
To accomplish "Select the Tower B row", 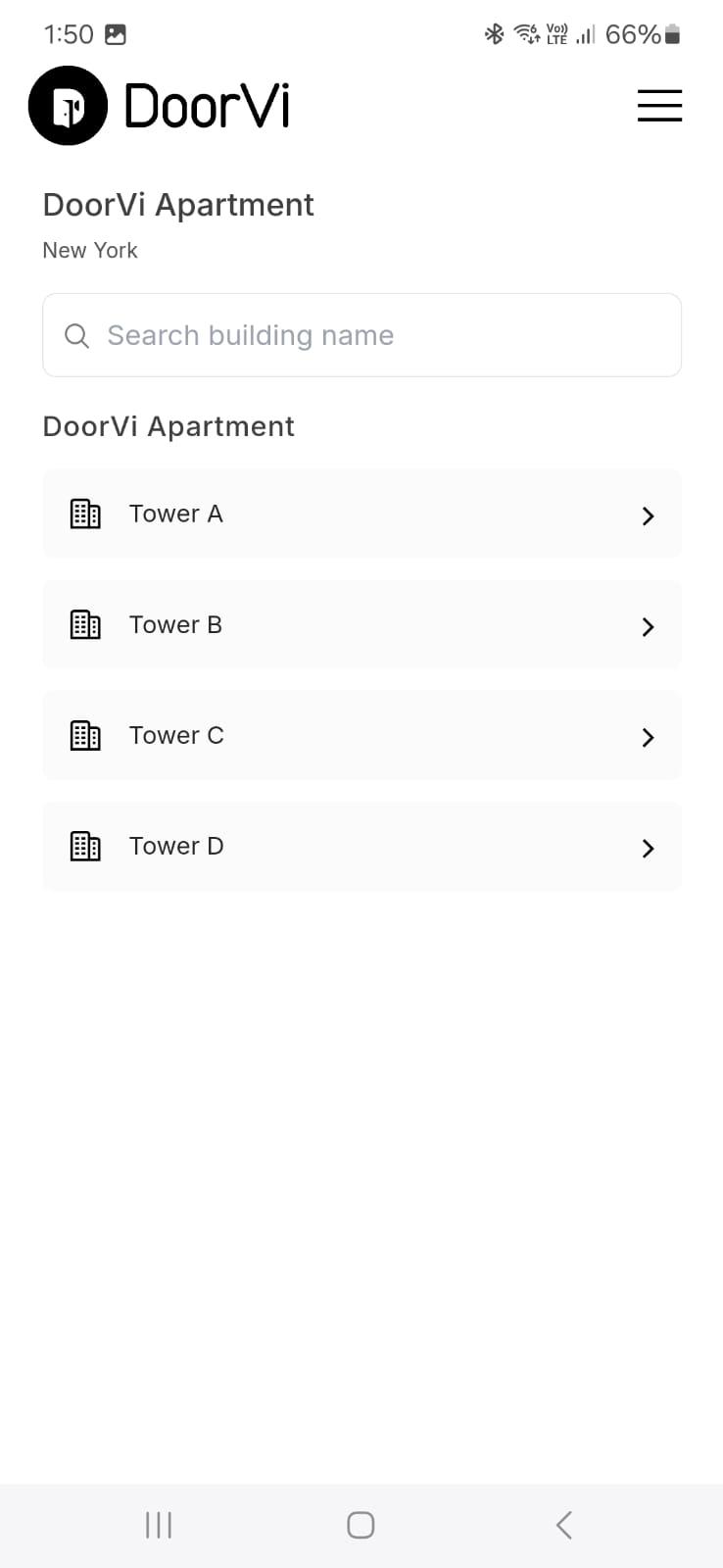I will (361, 625).
